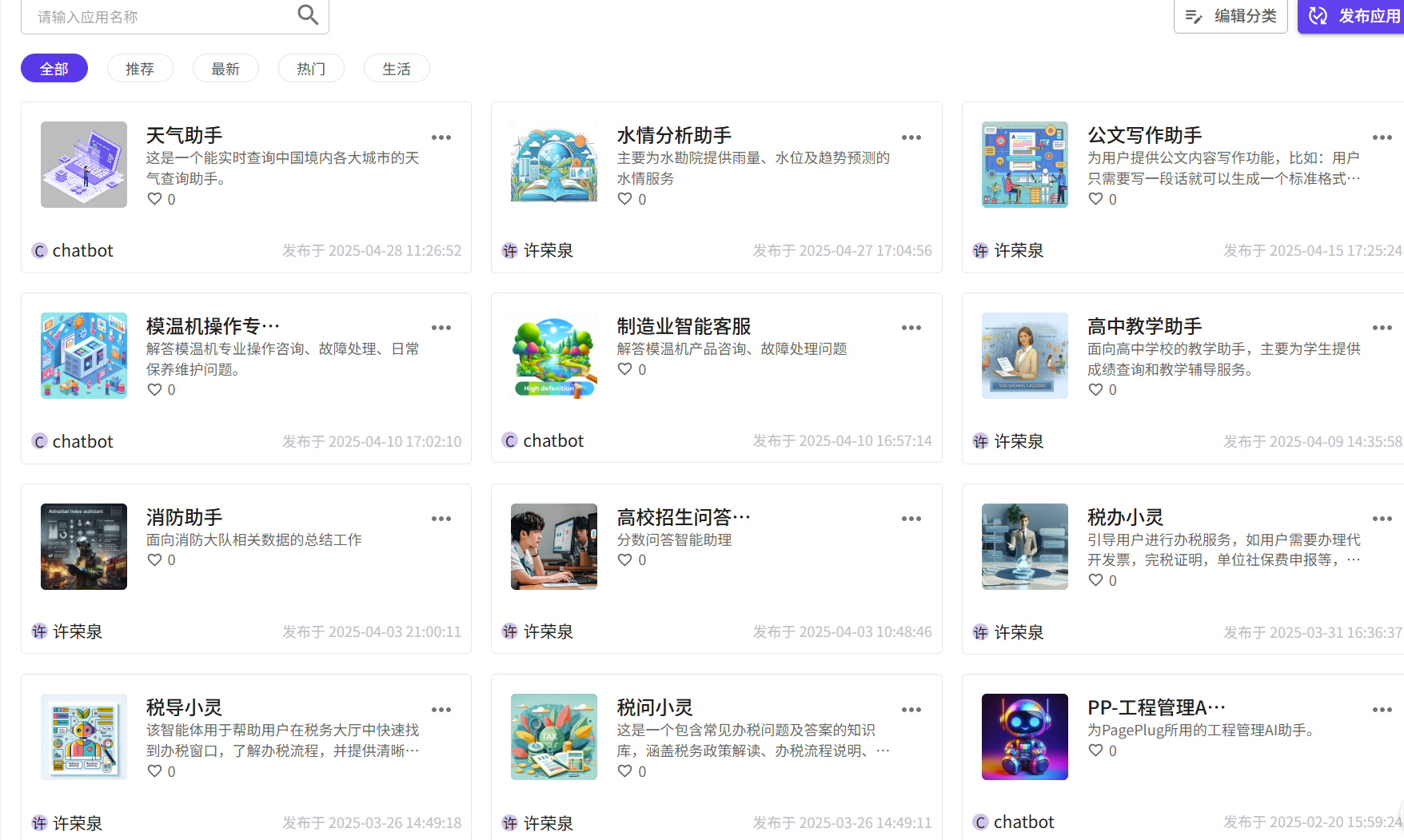Viewport: 1404px width, 840px height.
Task: Open the more options for 制造业智能客服
Action: pyautogui.click(x=911, y=328)
